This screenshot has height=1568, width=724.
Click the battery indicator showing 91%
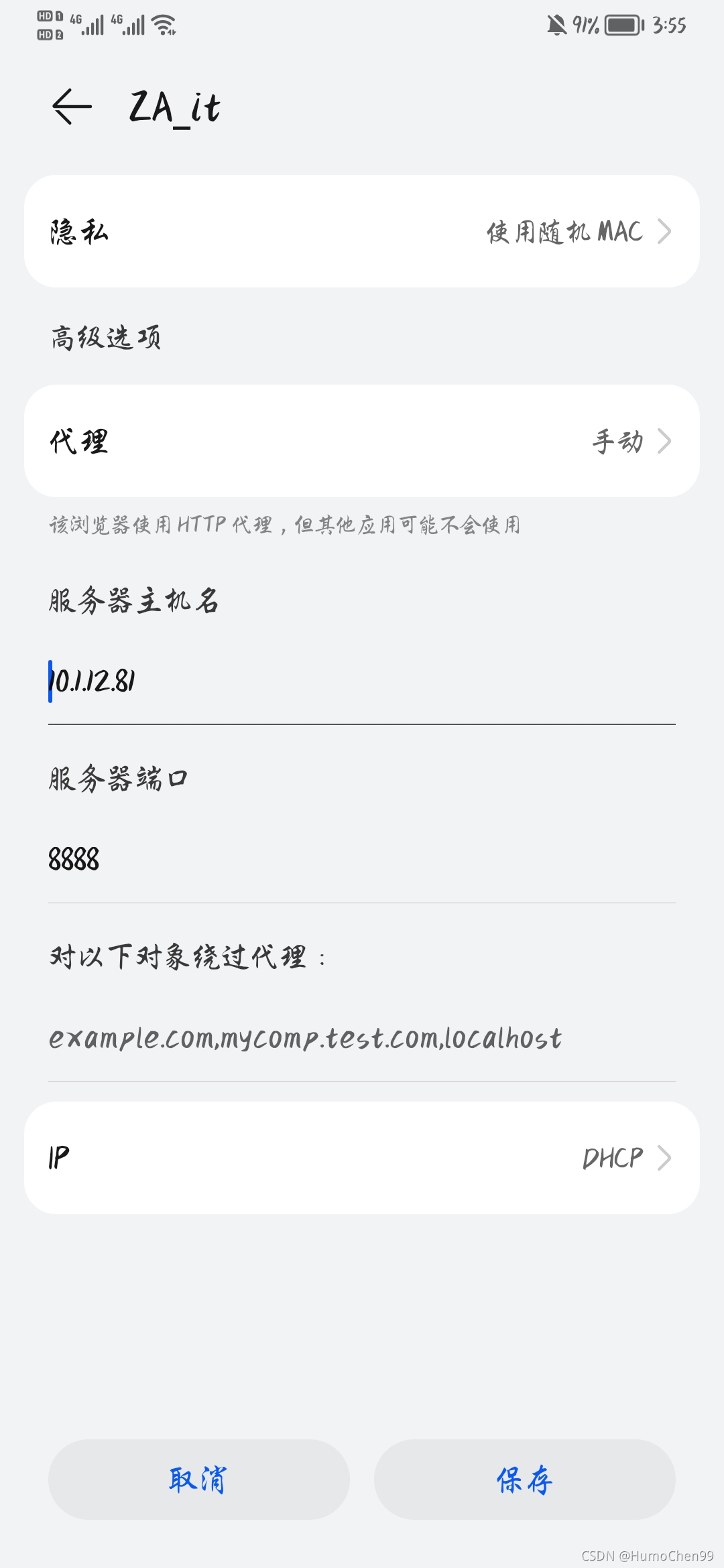click(620, 24)
